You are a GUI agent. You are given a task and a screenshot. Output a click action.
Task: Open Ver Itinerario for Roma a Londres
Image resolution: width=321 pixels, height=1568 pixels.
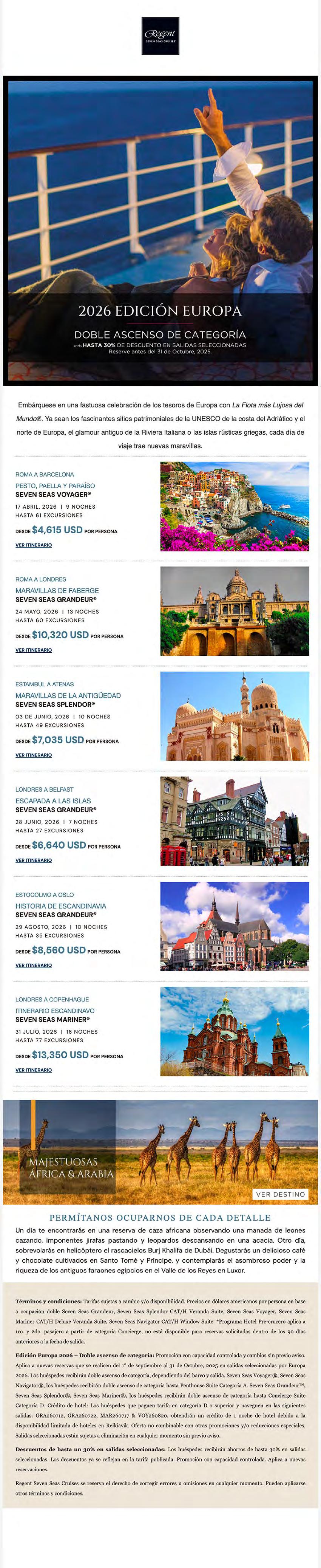[34, 650]
